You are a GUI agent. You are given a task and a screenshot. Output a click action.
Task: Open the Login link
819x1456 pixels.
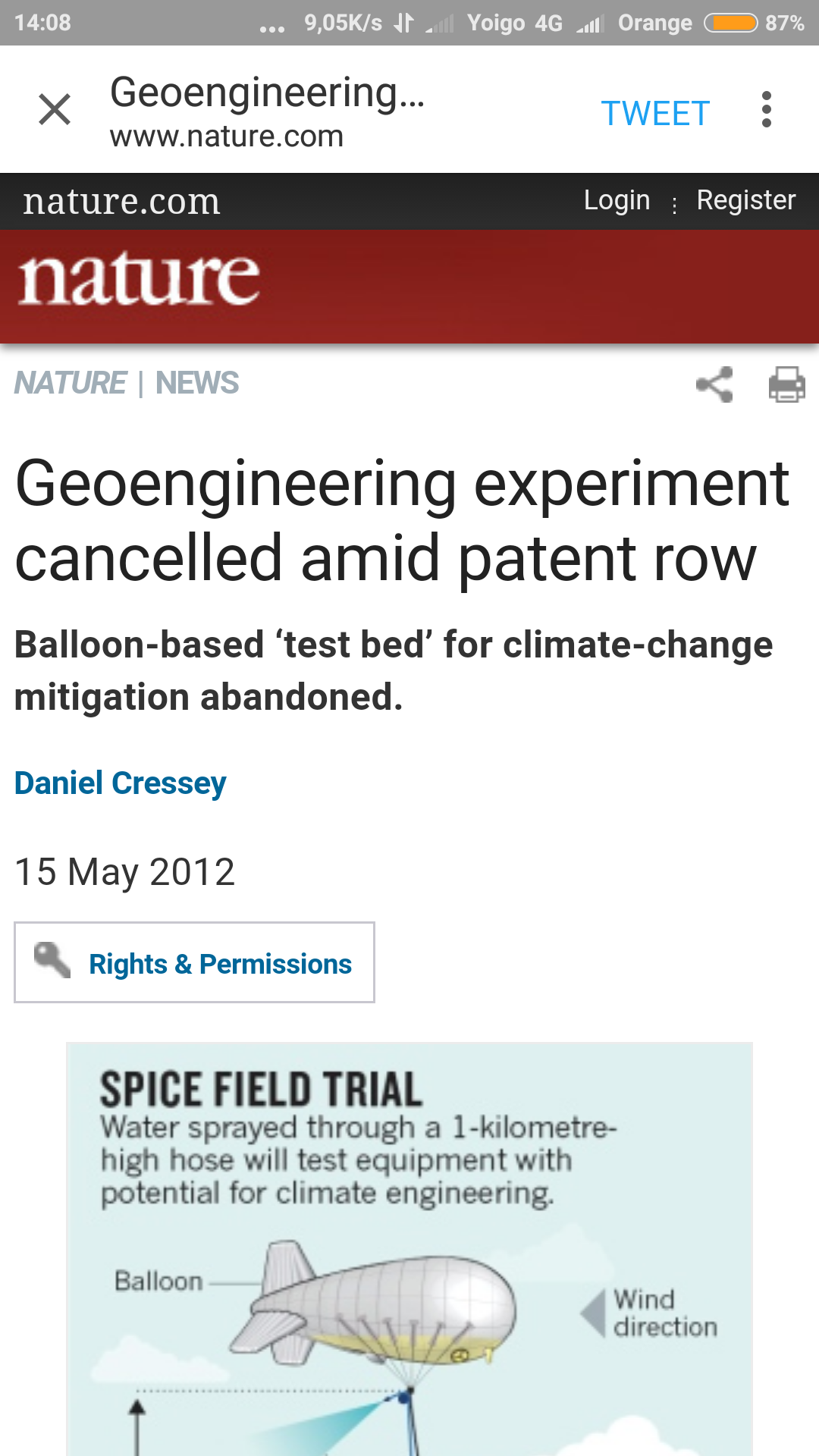click(x=617, y=201)
